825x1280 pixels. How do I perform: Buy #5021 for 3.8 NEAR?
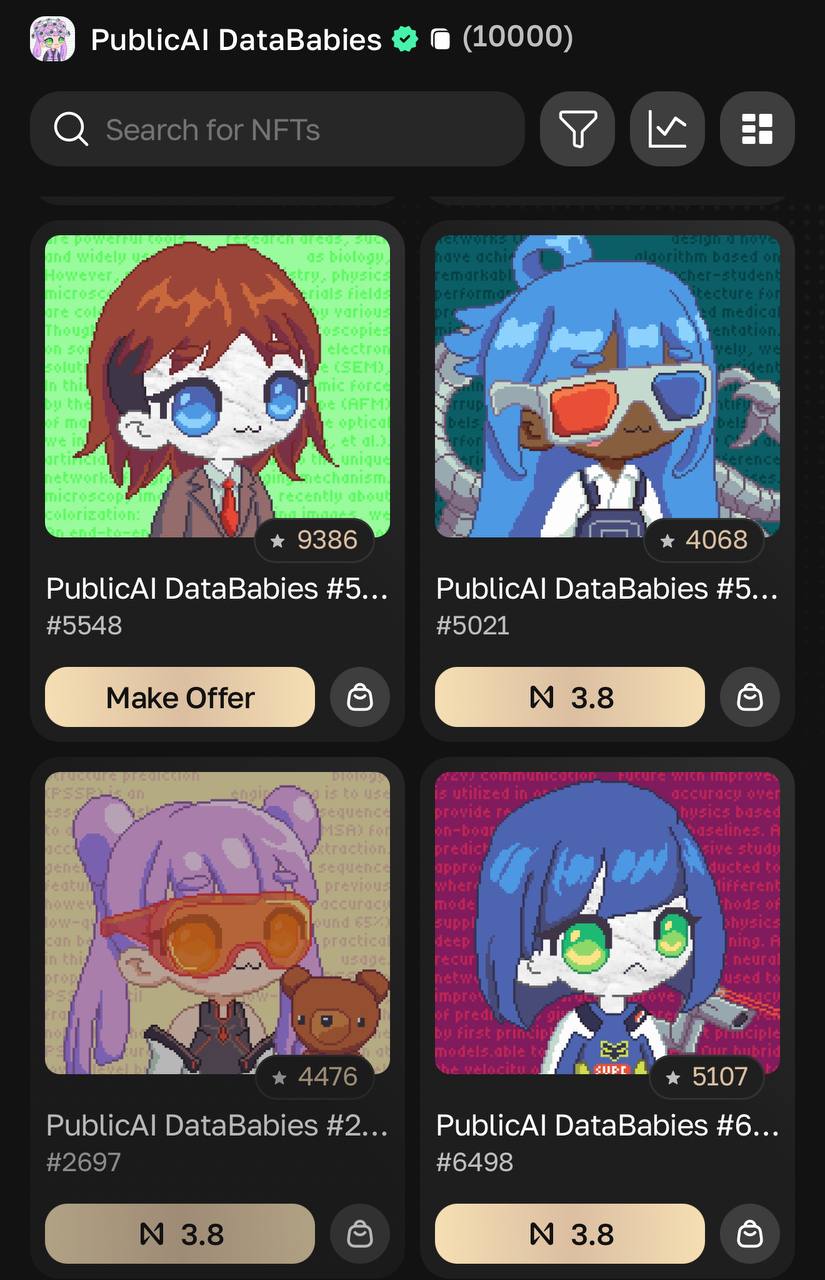point(570,697)
